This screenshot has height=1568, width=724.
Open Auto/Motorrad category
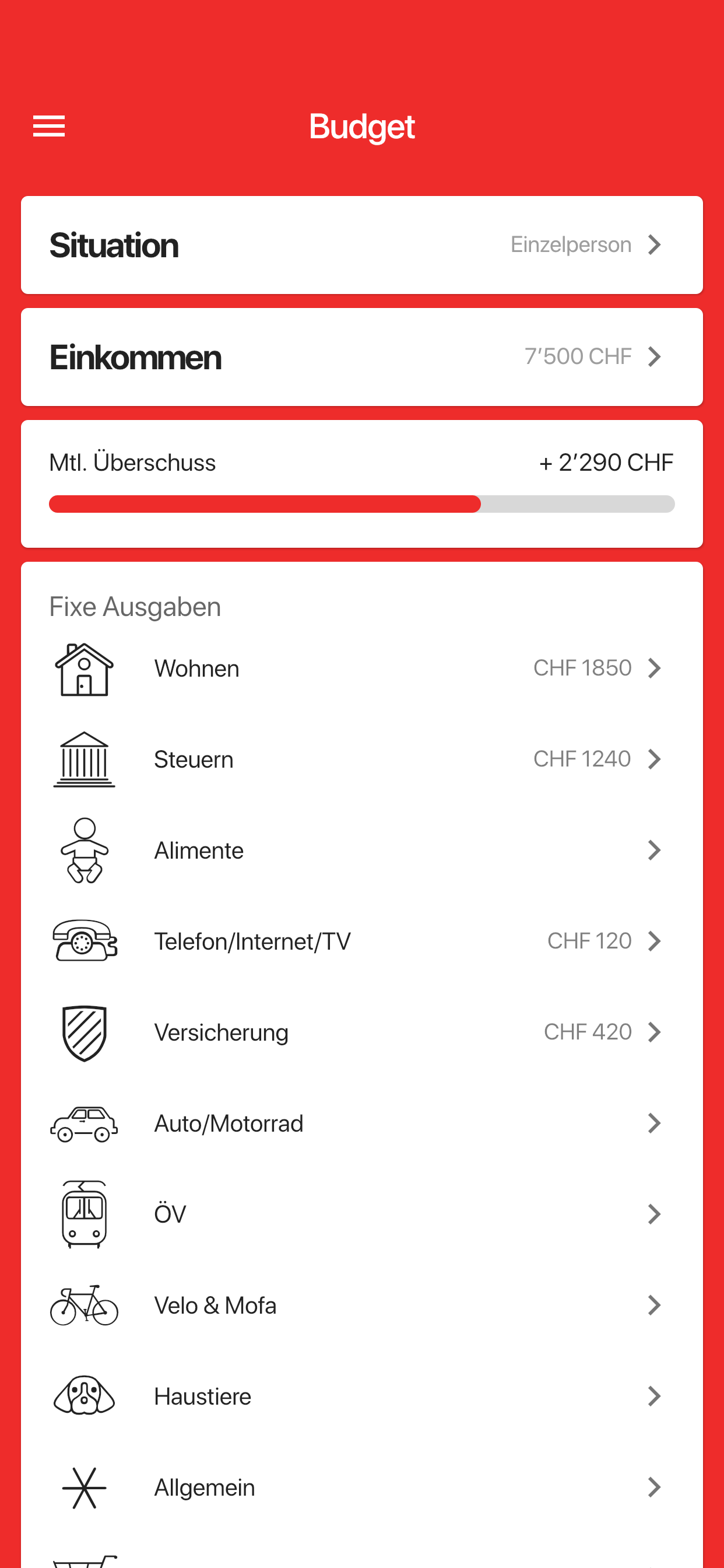[362, 1123]
